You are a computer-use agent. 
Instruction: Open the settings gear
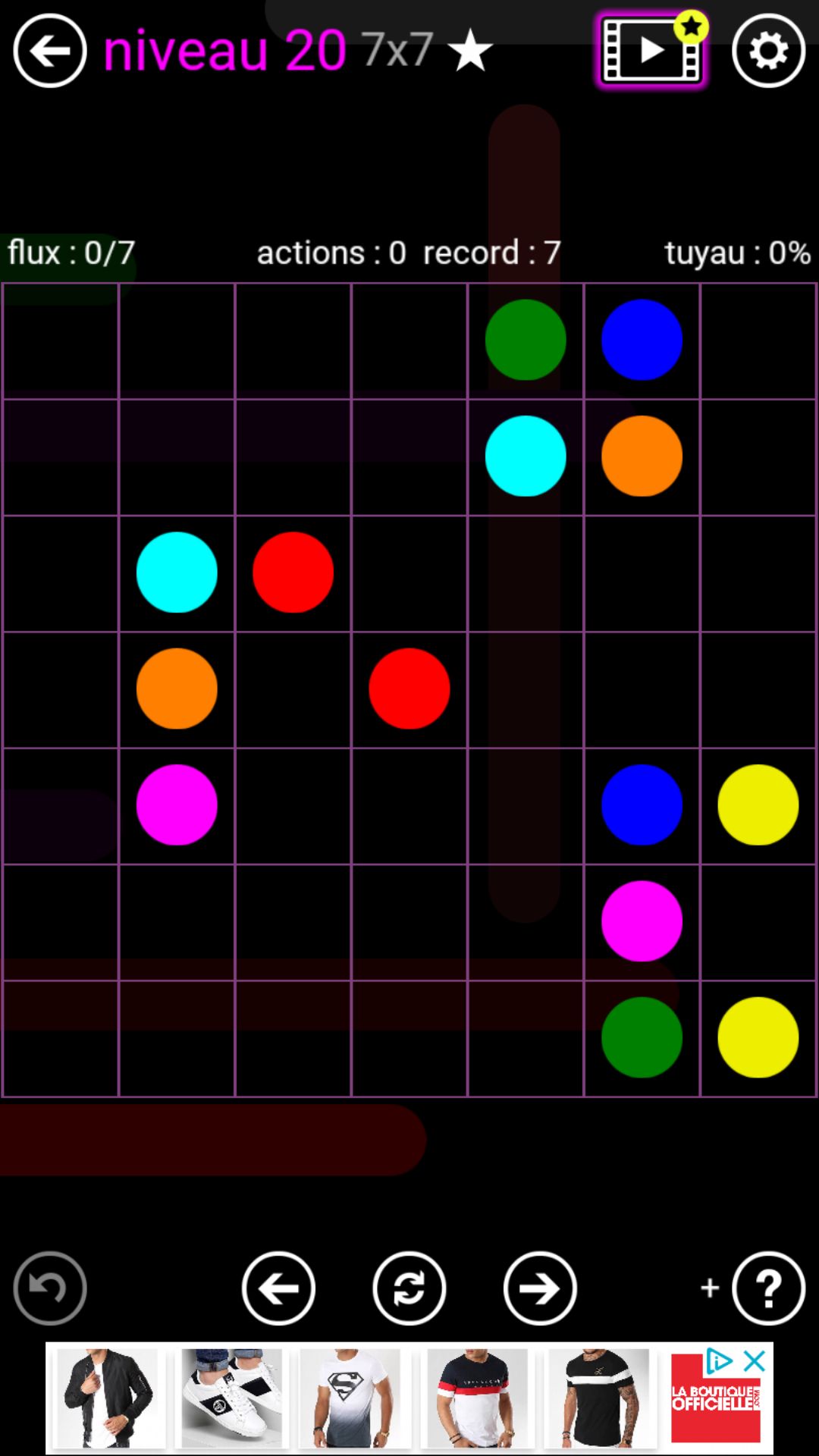coord(768,51)
